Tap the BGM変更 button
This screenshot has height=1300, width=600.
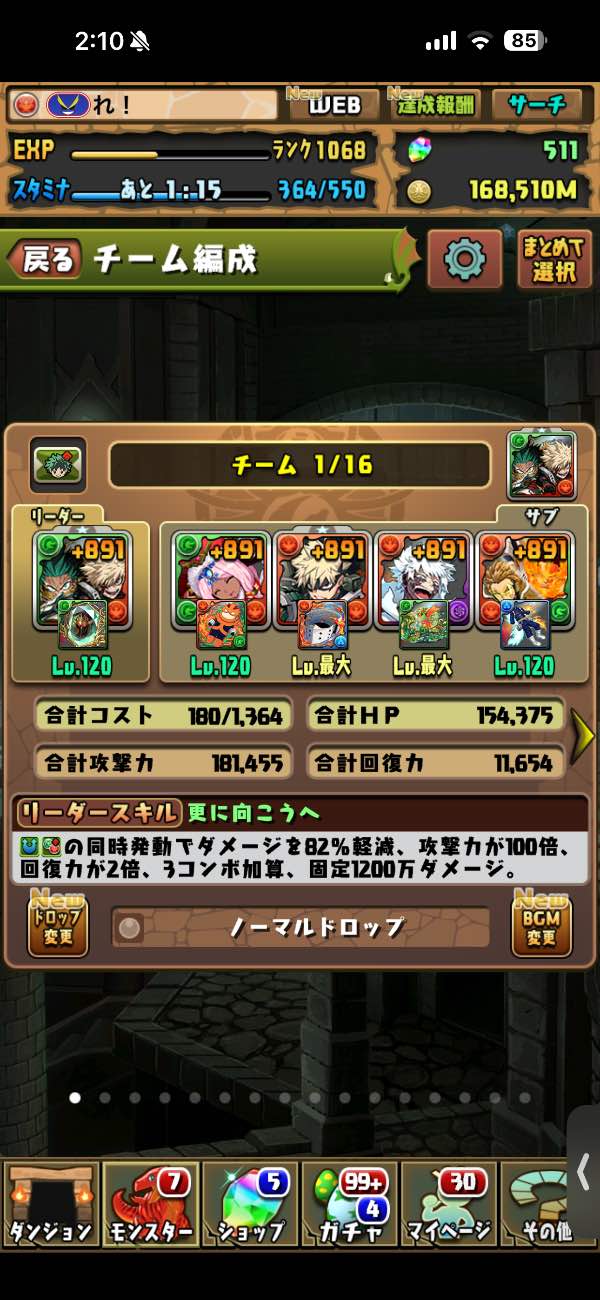pyautogui.click(x=541, y=927)
